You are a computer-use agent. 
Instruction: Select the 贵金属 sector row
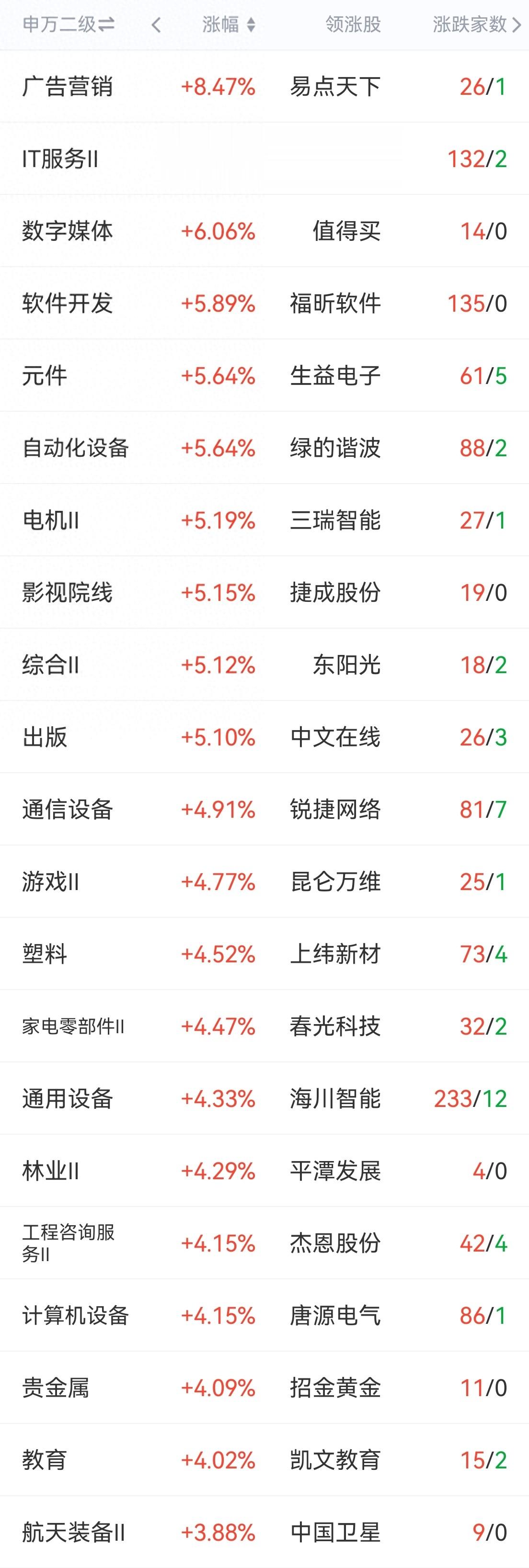tap(264, 1388)
